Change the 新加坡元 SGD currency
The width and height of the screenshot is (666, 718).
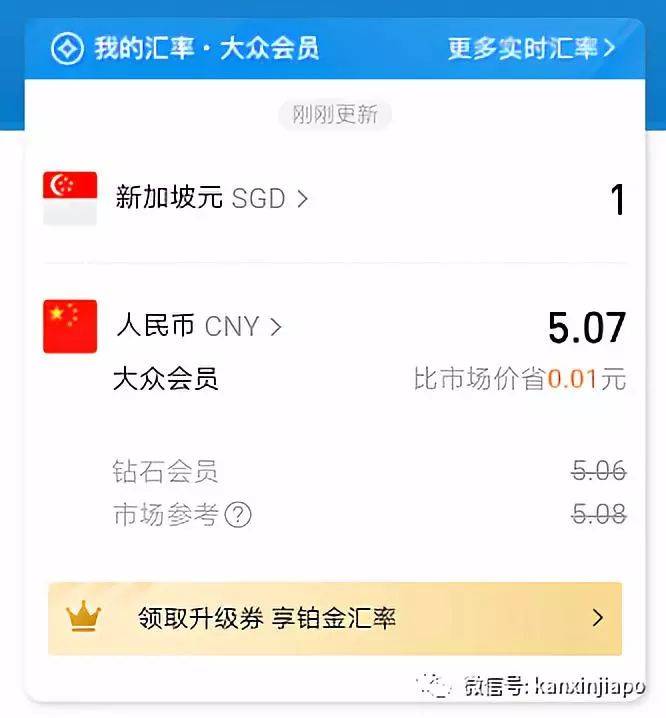(x=212, y=198)
